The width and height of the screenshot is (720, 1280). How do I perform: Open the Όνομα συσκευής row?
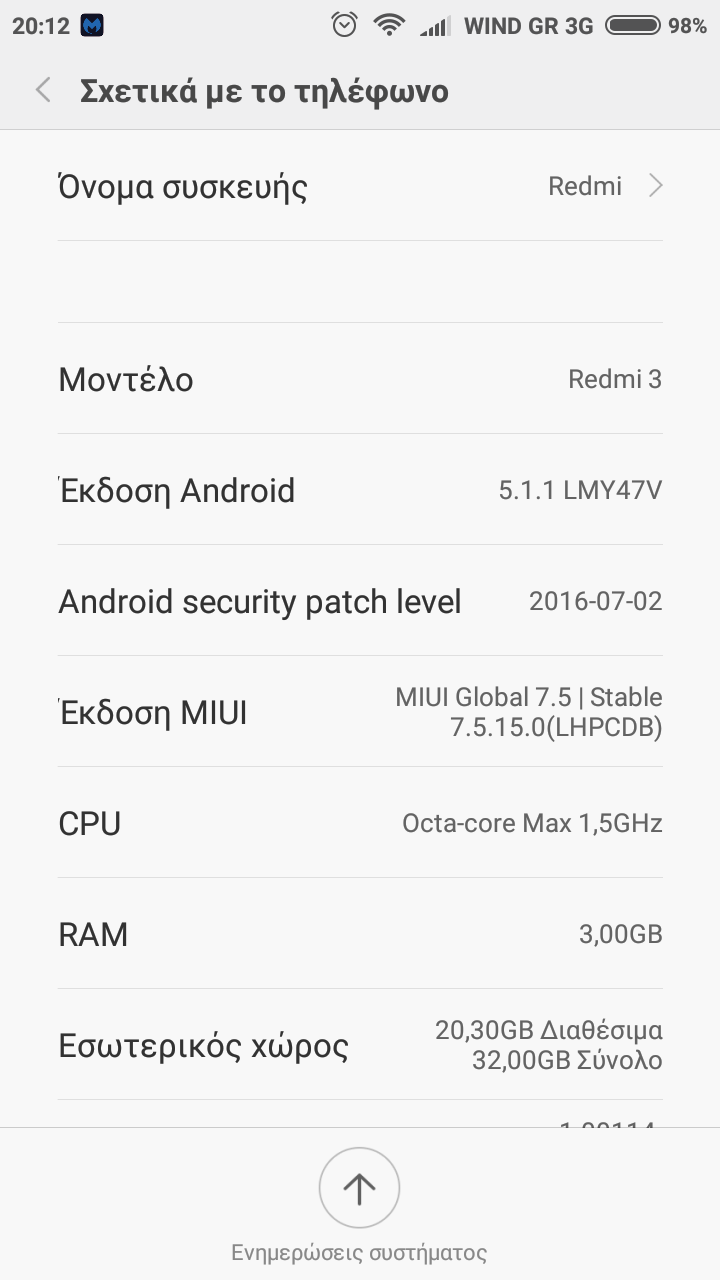pyautogui.click(x=360, y=187)
